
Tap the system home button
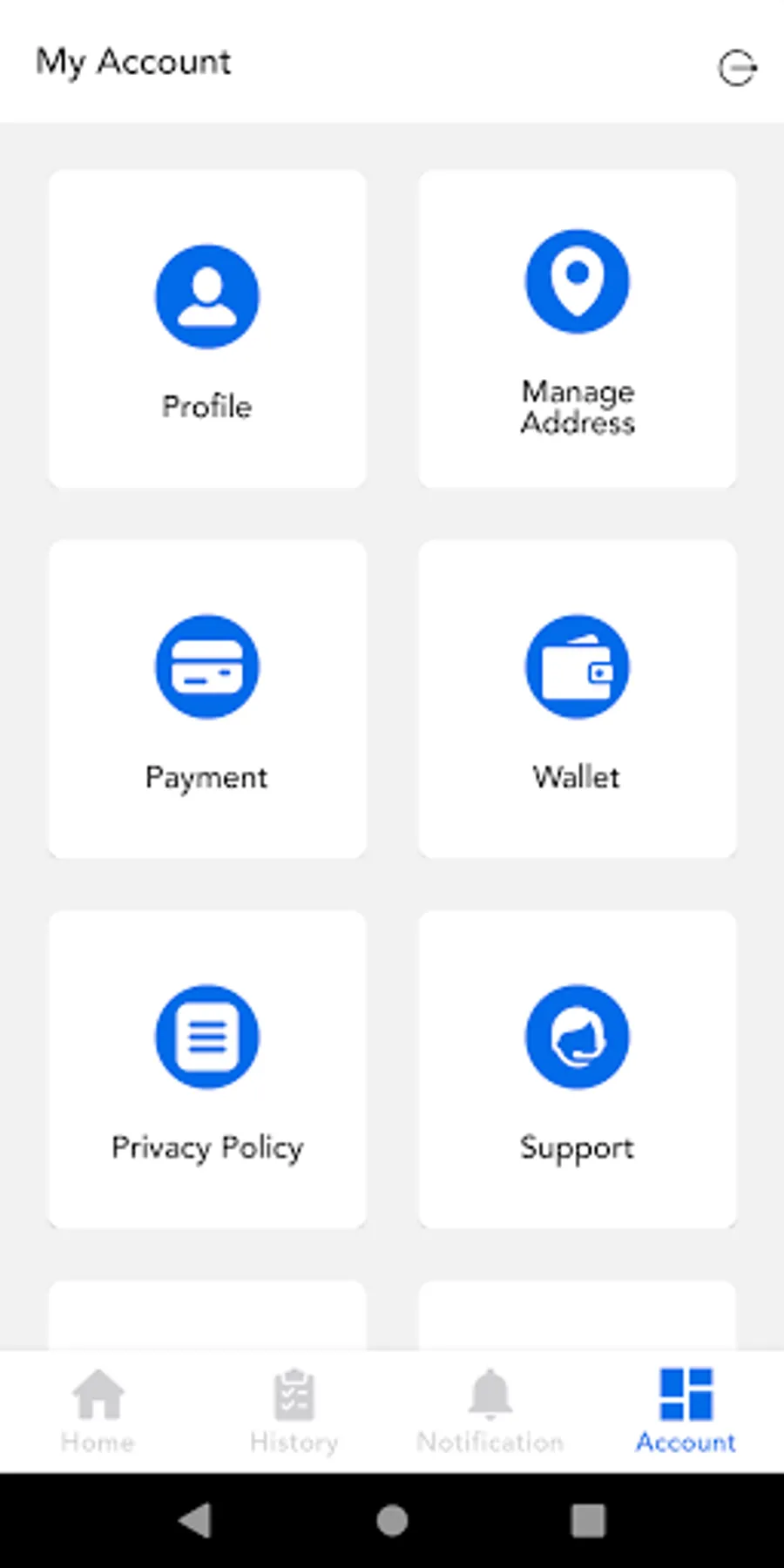(392, 1521)
